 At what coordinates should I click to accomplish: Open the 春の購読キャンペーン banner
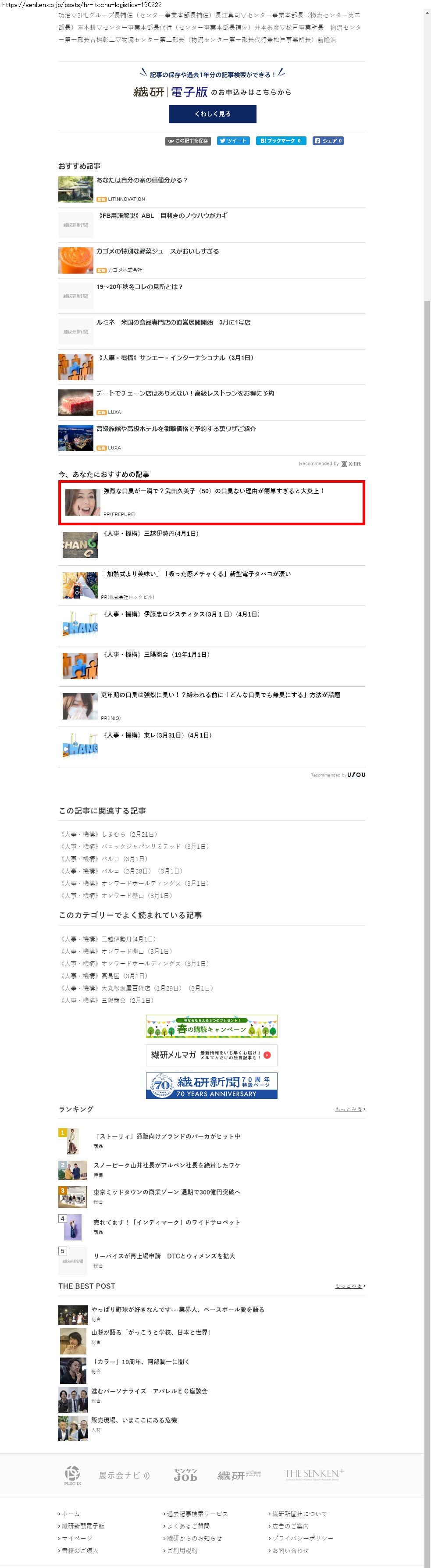[x=212, y=1026]
